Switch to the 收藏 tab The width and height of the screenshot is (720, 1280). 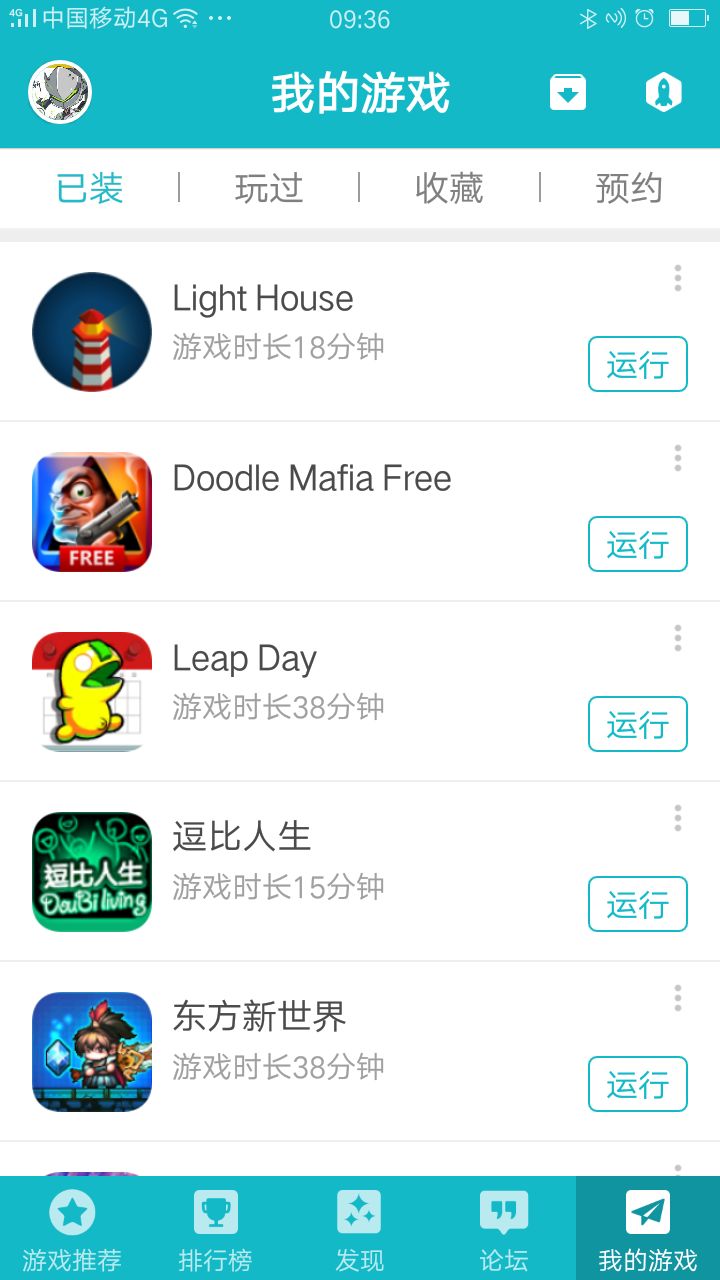450,189
